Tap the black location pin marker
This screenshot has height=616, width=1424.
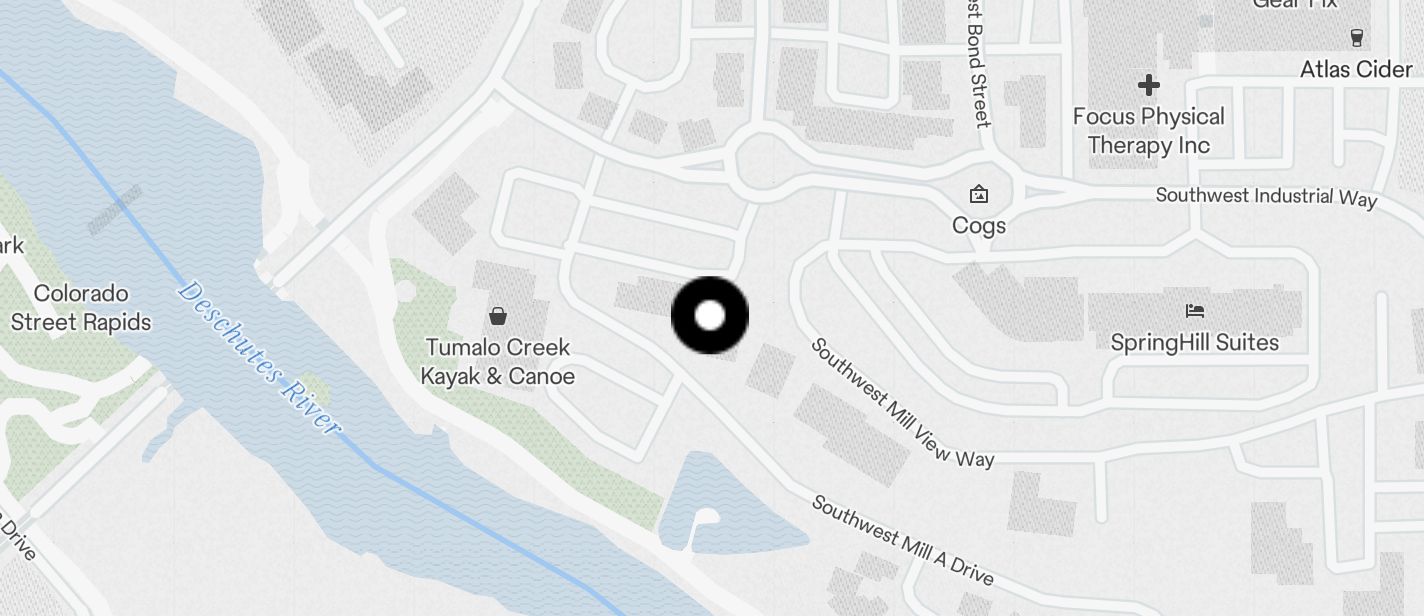click(x=709, y=316)
